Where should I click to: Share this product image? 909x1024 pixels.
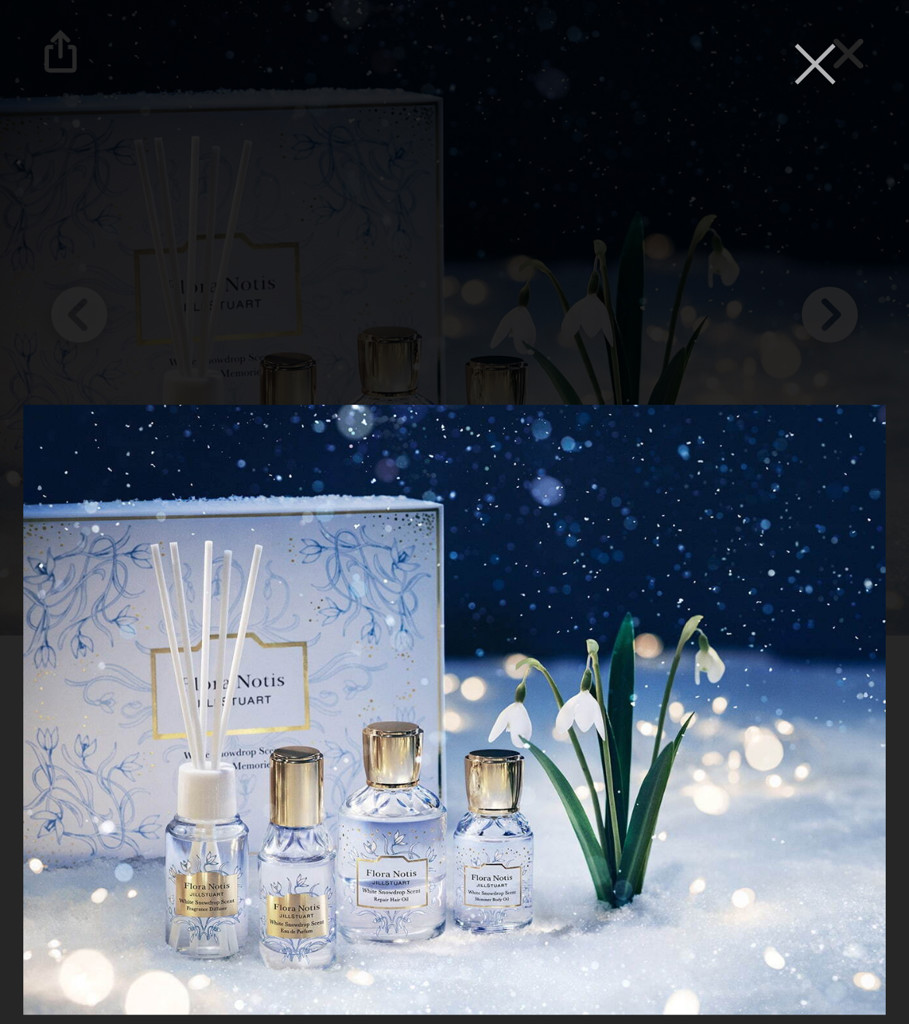pos(60,52)
